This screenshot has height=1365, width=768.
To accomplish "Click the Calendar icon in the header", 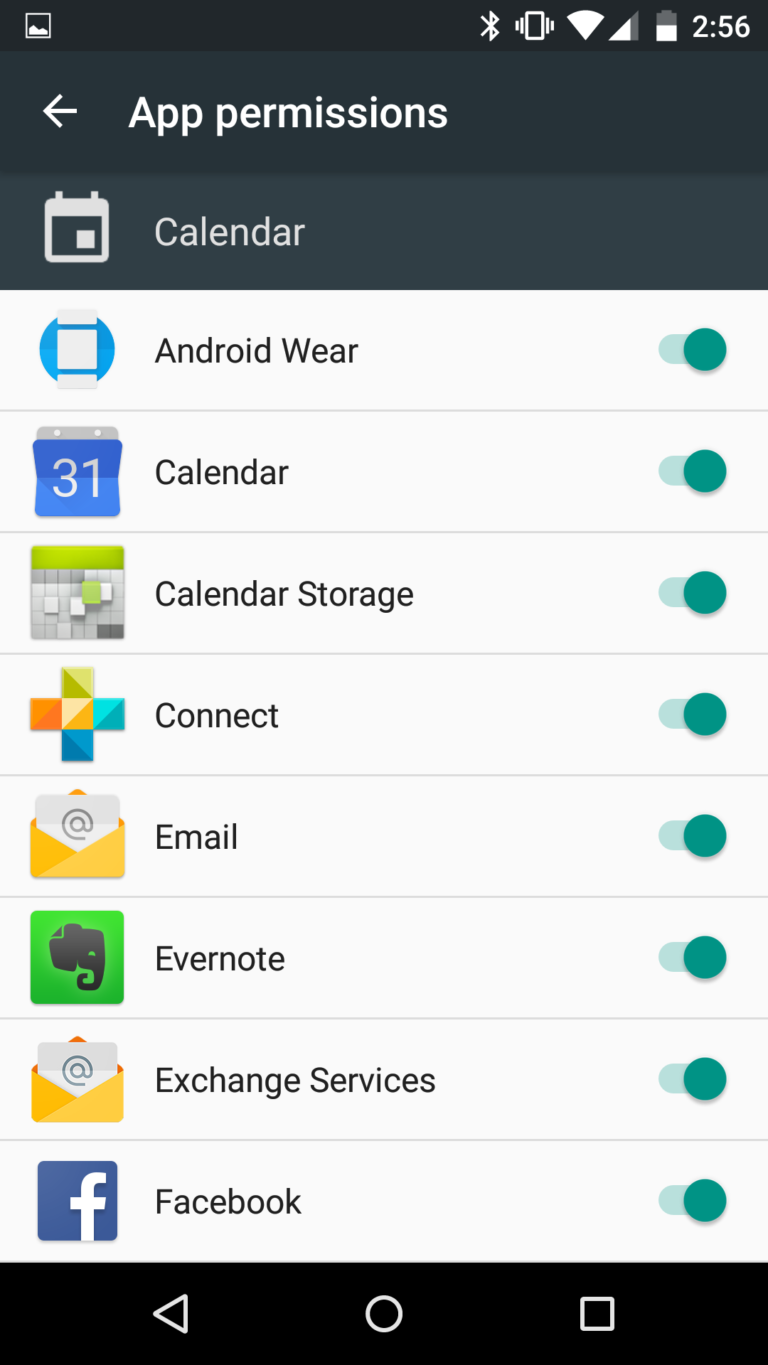I will pos(77,228).
